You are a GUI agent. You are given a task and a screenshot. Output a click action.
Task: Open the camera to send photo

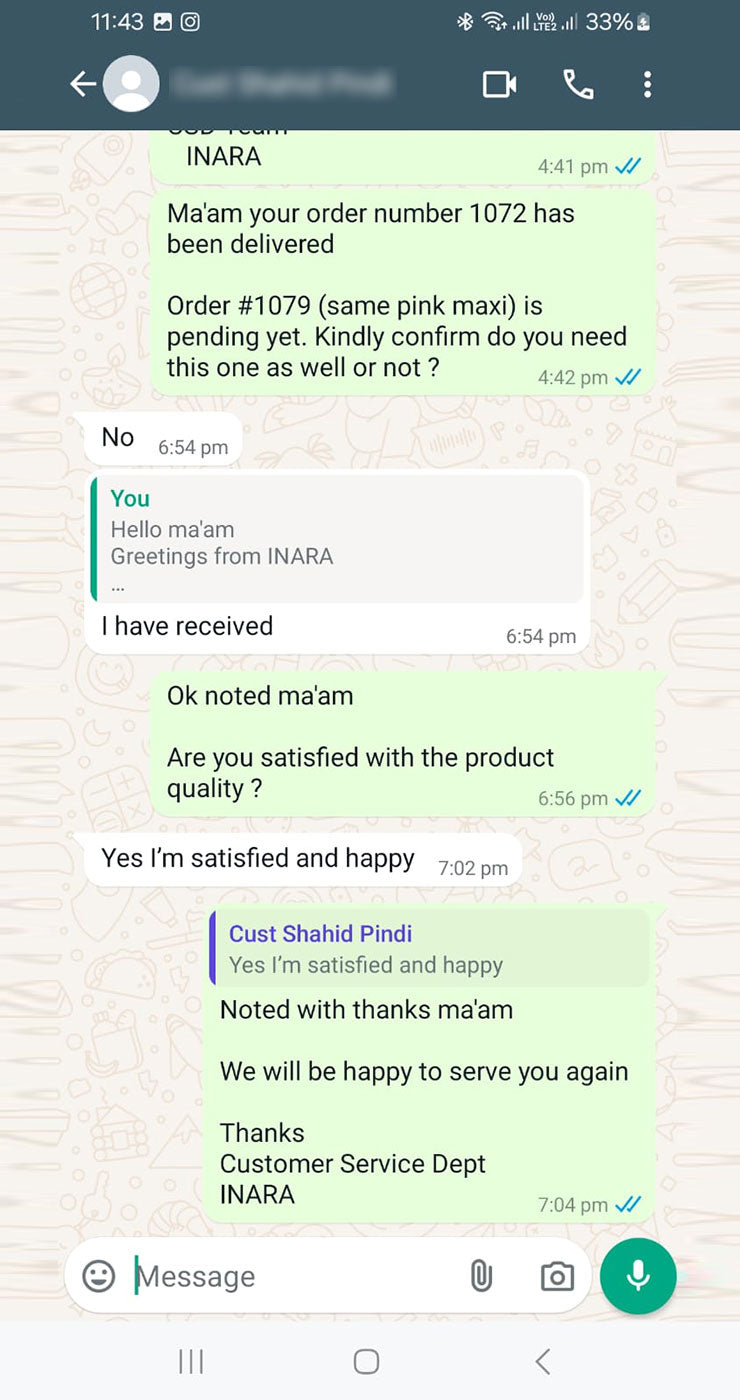point(557,1276)
